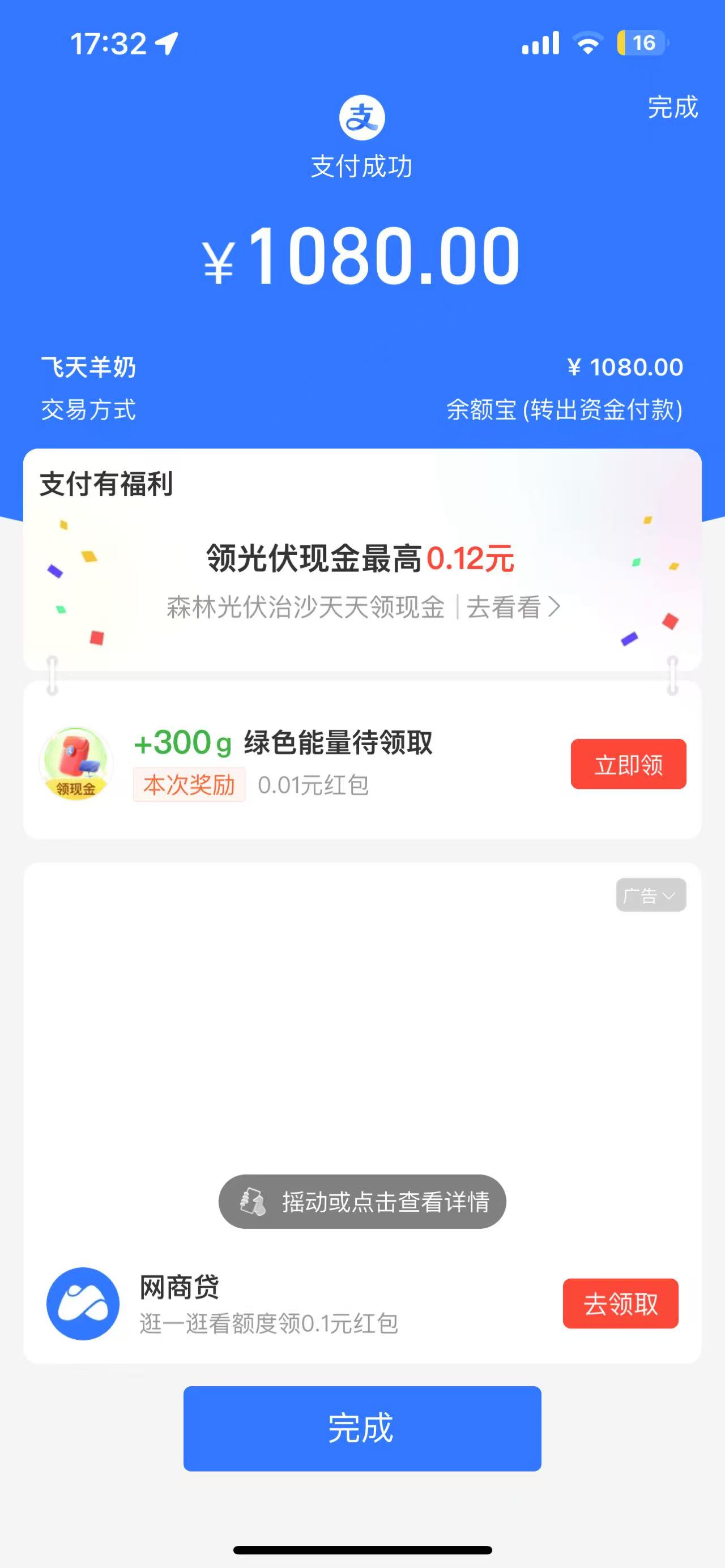Claim green energy with 立即领 button
This screenshot has height=1568, width=725.
pos(628,764)
